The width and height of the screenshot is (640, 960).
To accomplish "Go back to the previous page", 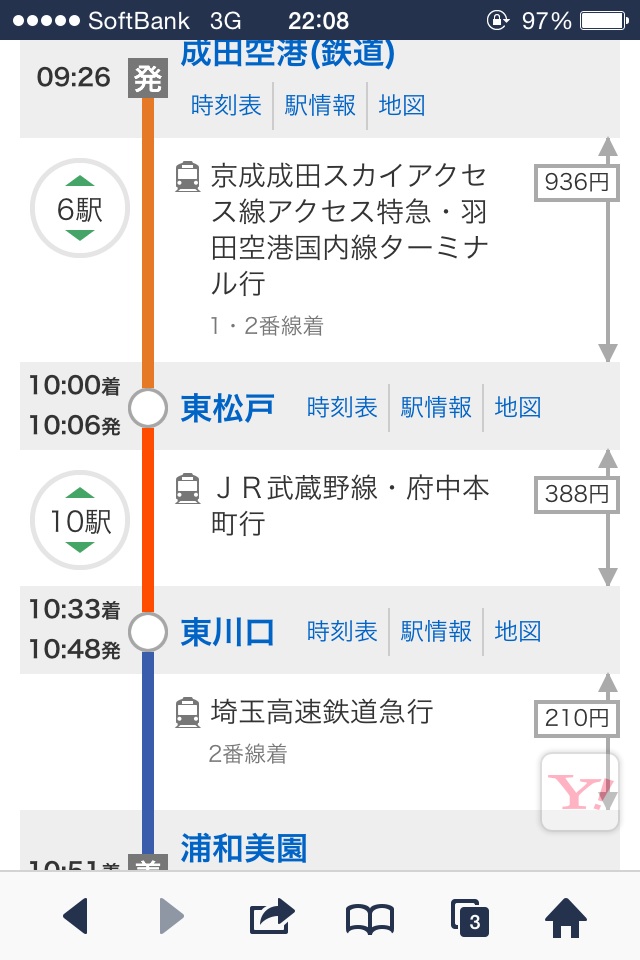I will pos(76,916).
